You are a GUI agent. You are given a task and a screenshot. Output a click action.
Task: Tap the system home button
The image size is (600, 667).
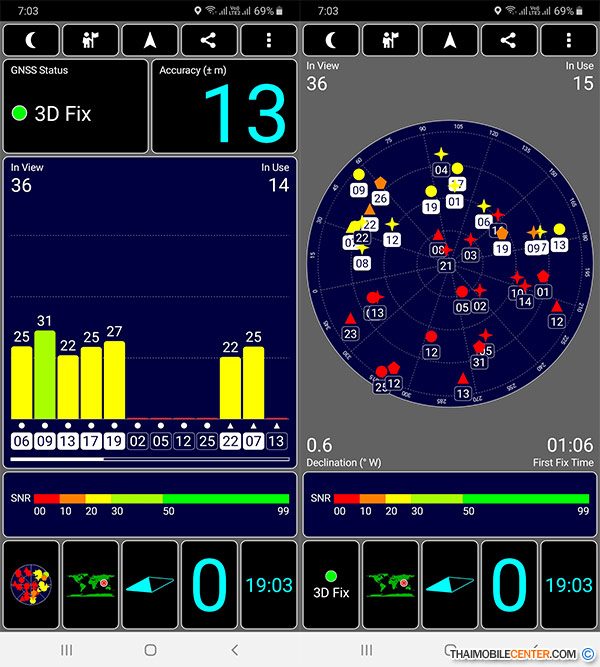[x=150, y=650]
